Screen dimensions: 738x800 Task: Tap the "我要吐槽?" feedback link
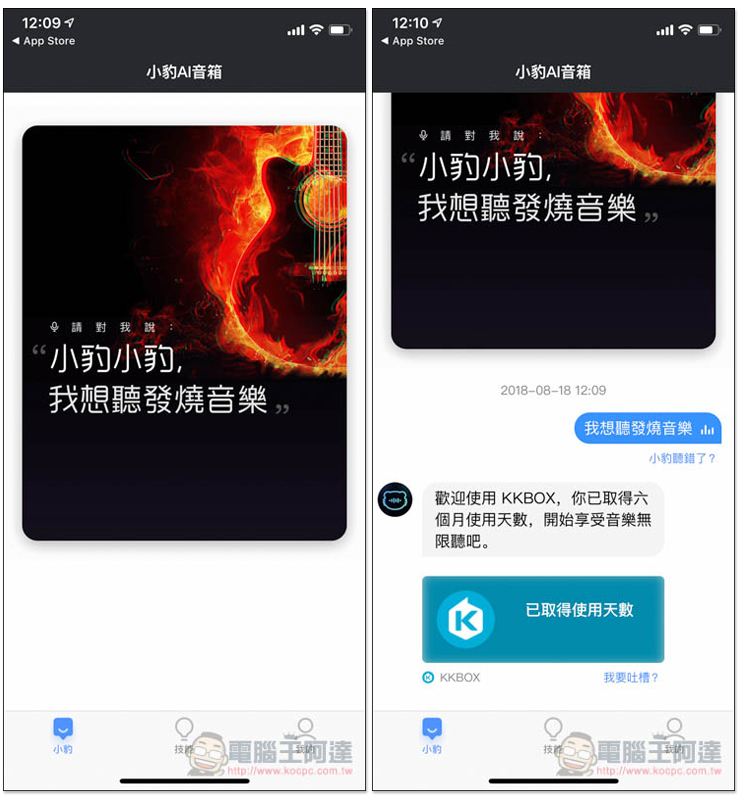click(x=630, y=677)
